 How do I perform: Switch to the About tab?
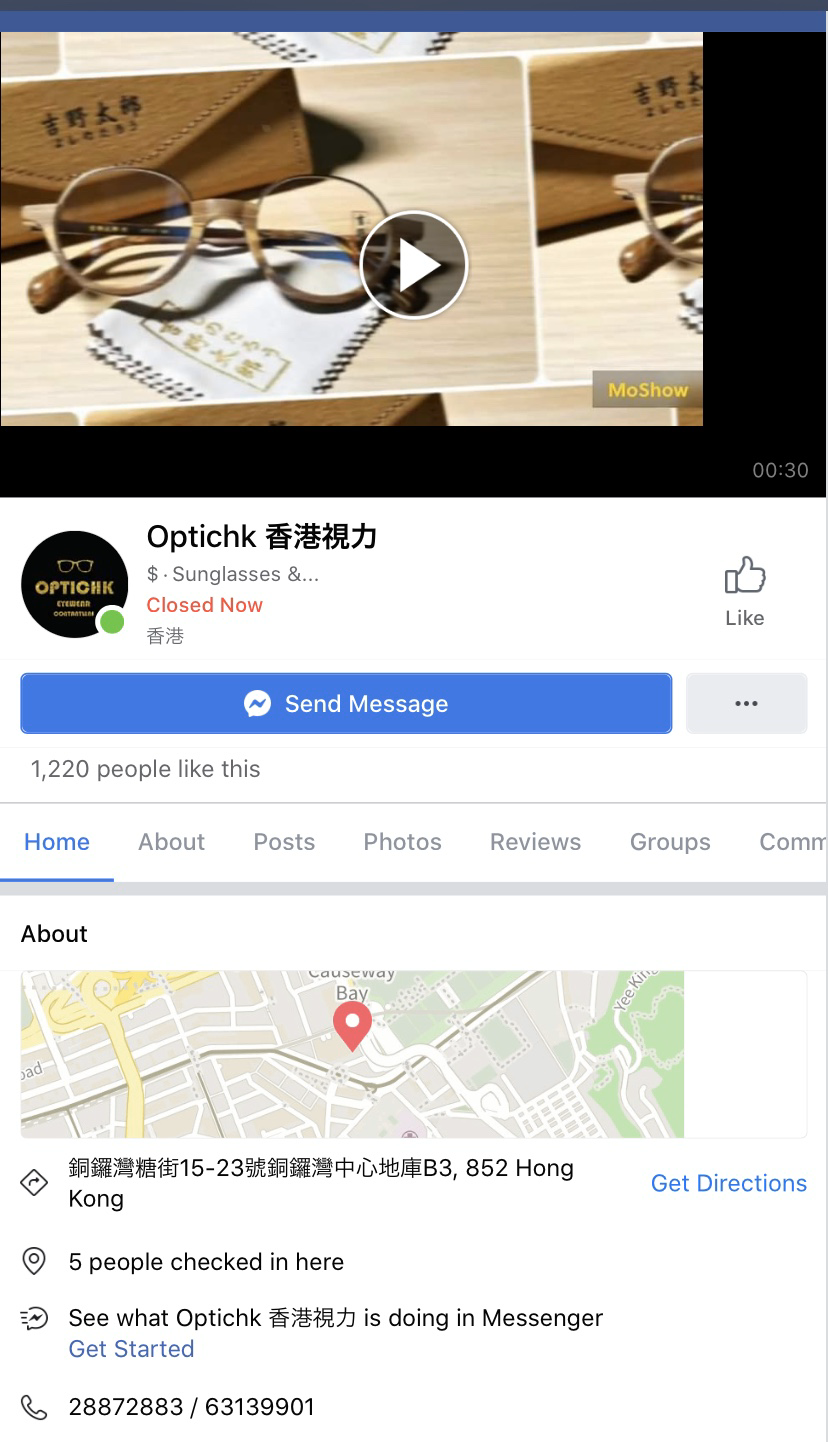171,842
